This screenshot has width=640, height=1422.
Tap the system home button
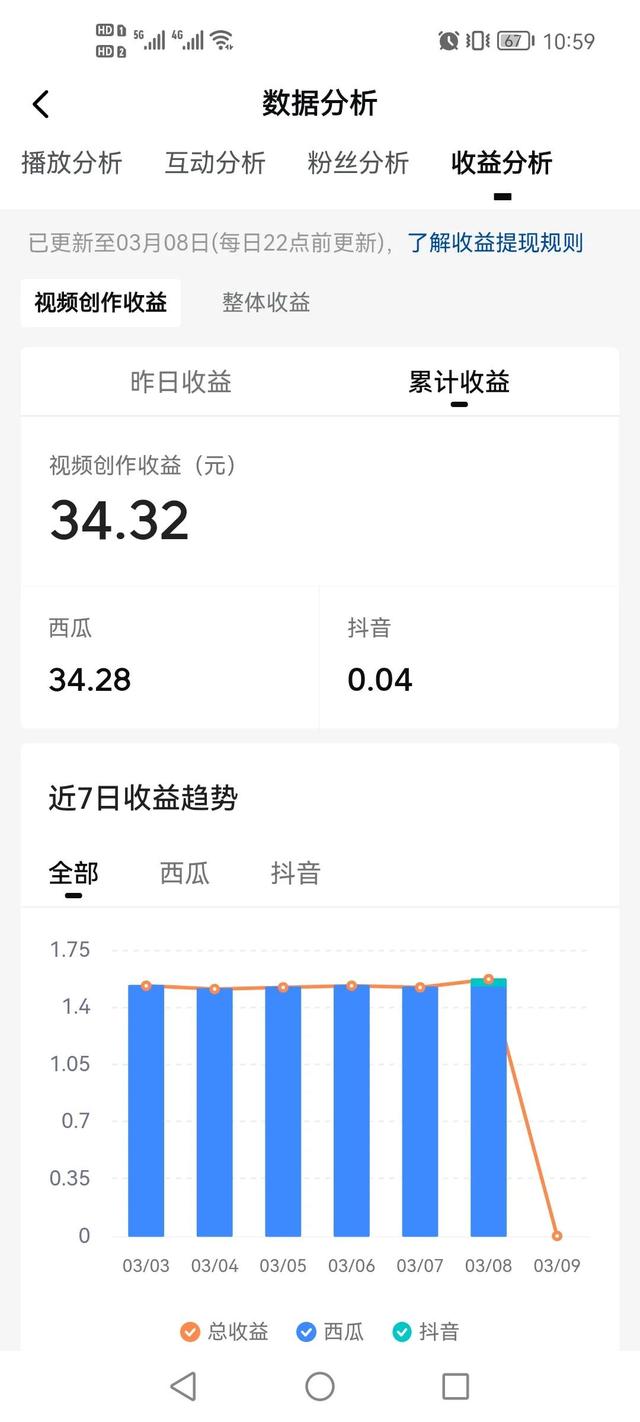tap(320, 1386)
